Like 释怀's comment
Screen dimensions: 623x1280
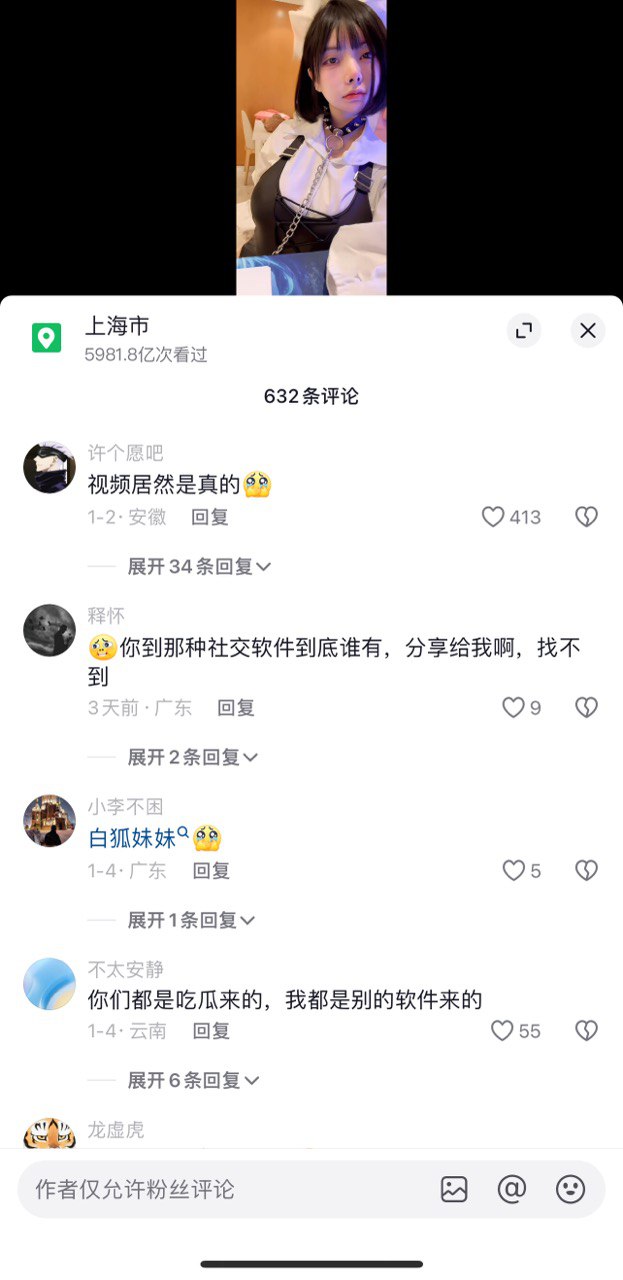522,708
